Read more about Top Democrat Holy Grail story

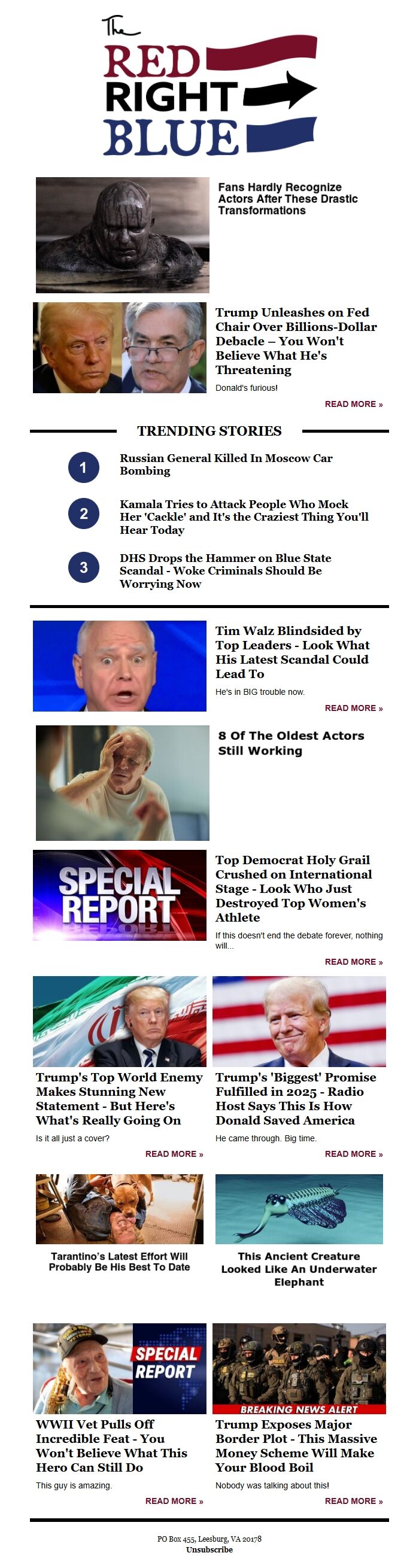click(353, 962)
